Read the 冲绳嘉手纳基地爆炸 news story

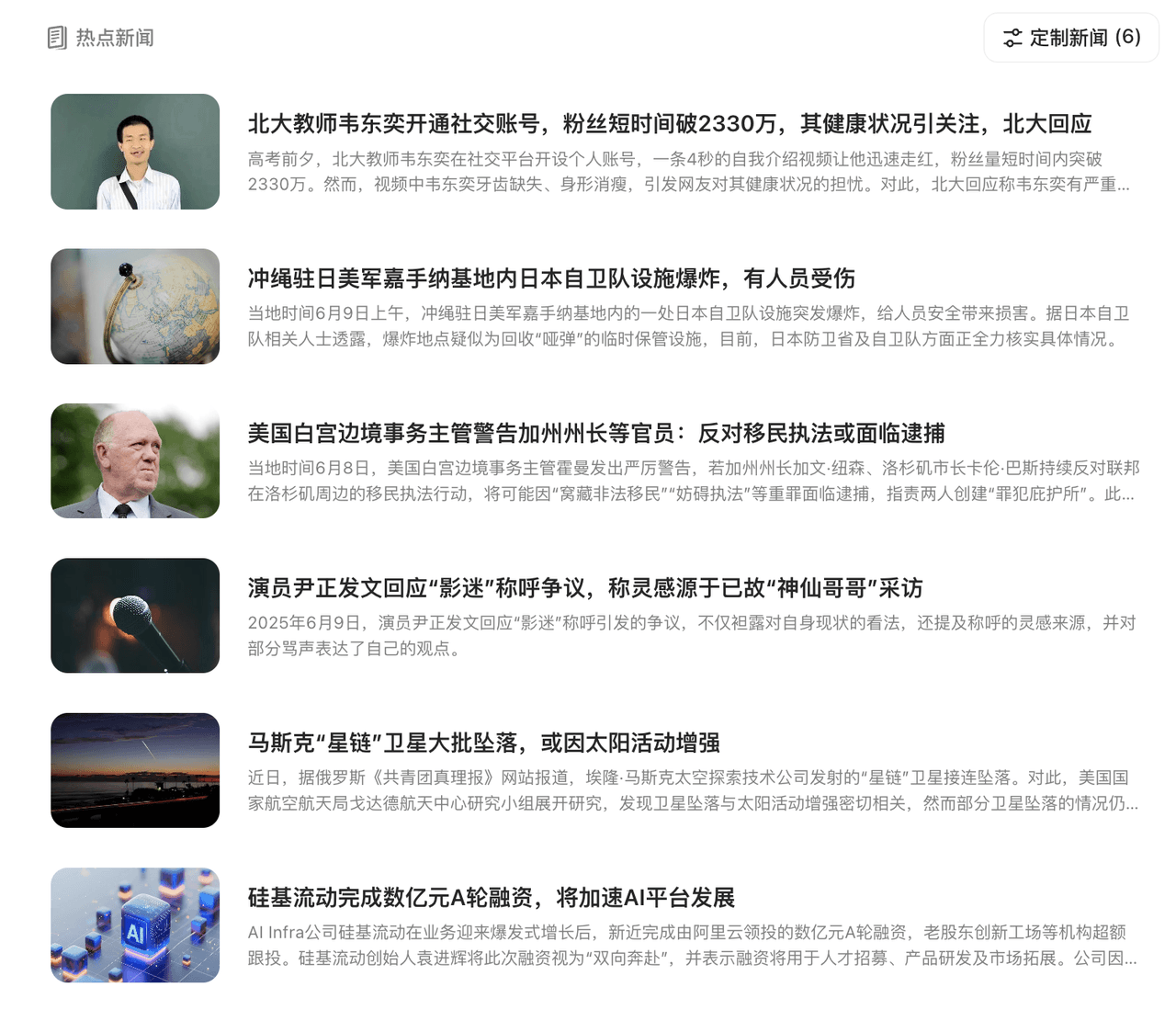click(551, 278)
